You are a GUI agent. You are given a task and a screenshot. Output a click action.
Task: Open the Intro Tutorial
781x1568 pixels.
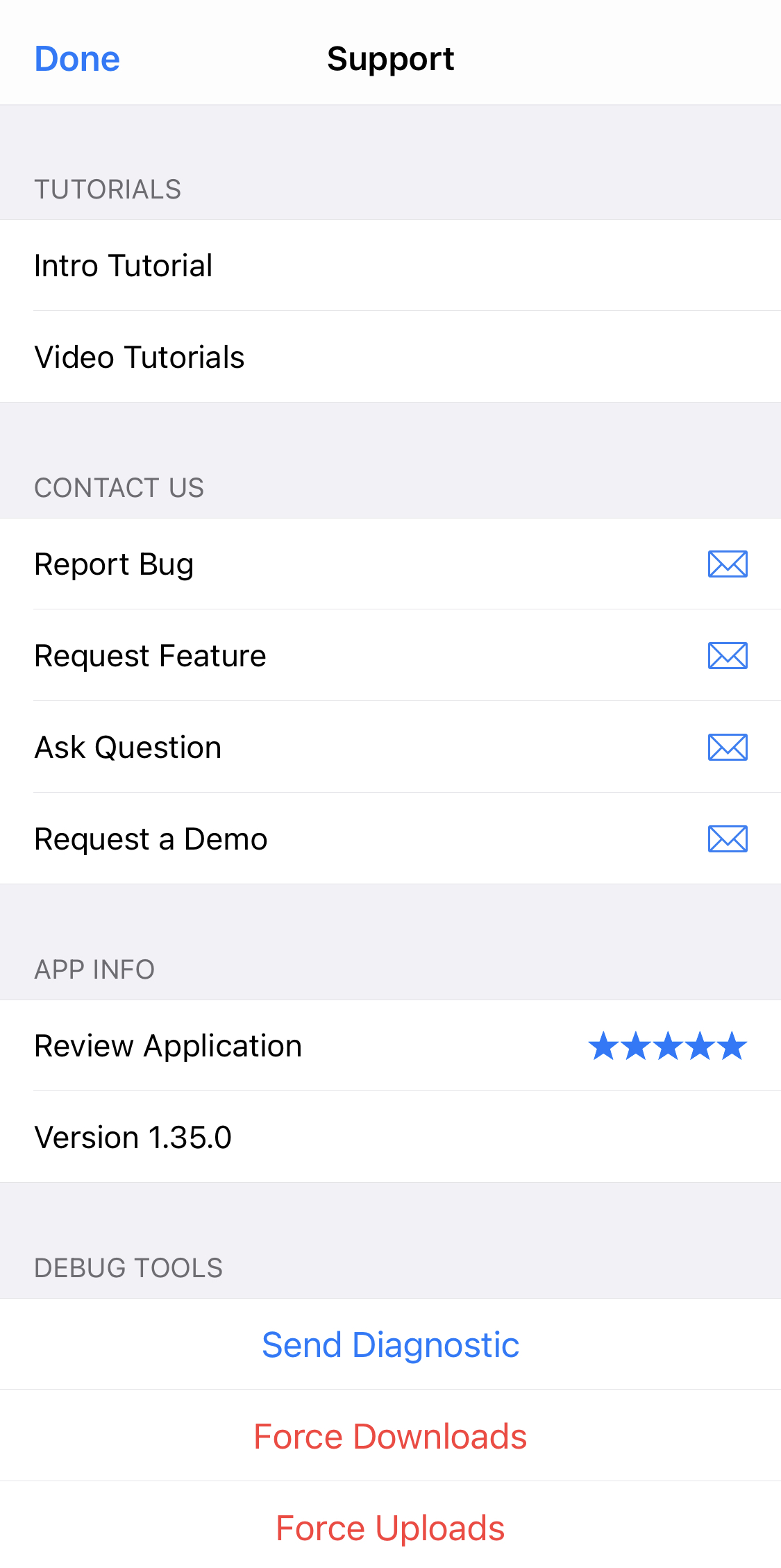point(390,265)
